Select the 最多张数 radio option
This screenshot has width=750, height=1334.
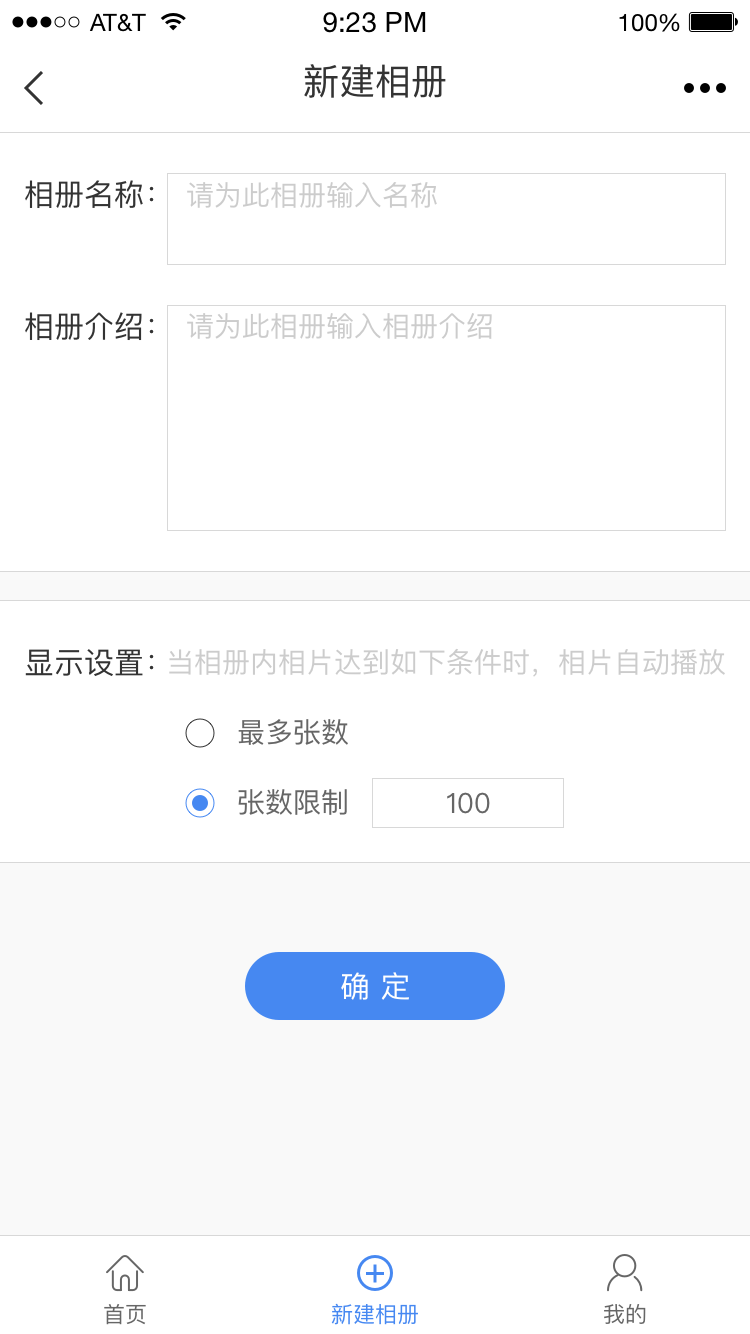tap(200, 733)
